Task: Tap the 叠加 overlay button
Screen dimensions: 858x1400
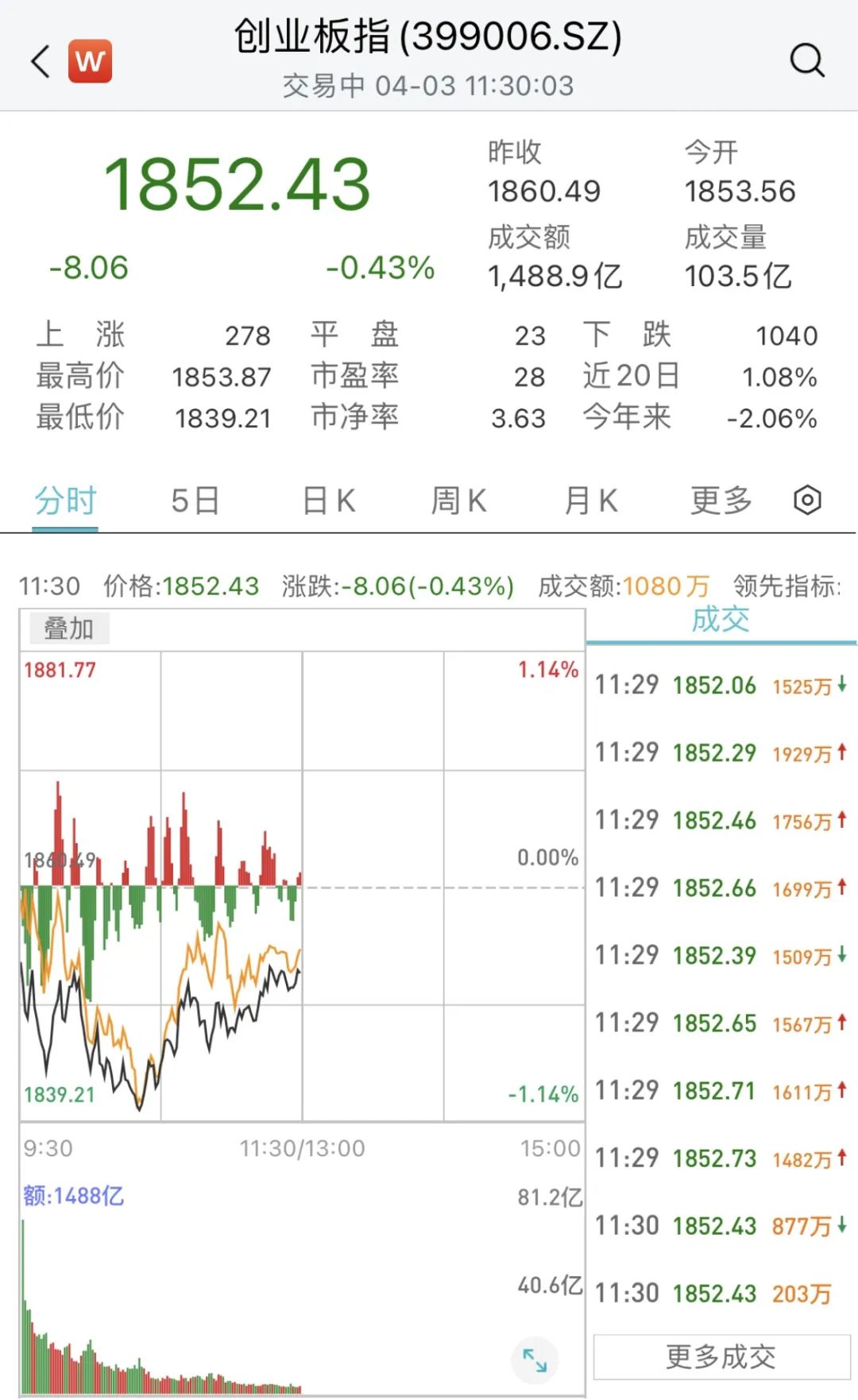Action: 69,628
